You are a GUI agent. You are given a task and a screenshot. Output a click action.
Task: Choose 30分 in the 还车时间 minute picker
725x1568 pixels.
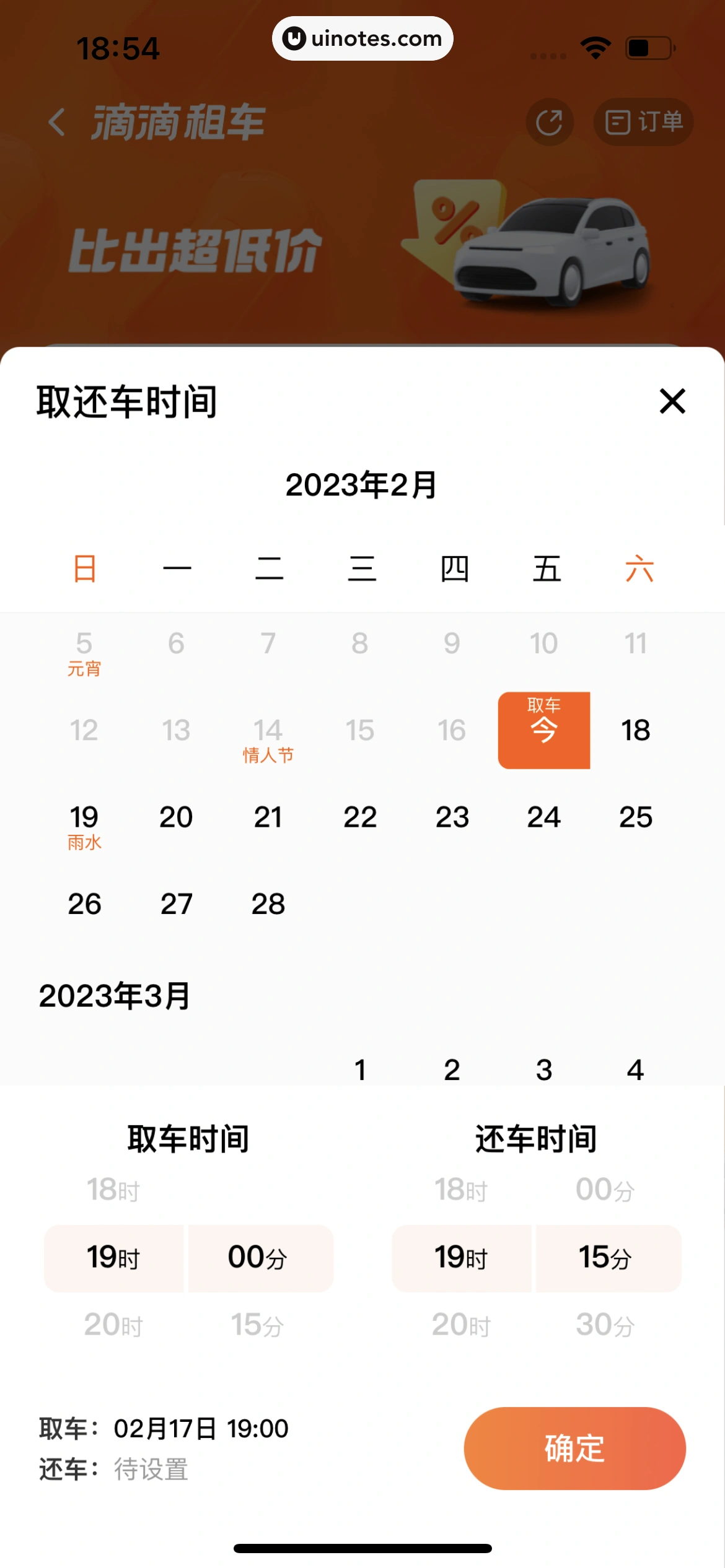pos(605,1325)
